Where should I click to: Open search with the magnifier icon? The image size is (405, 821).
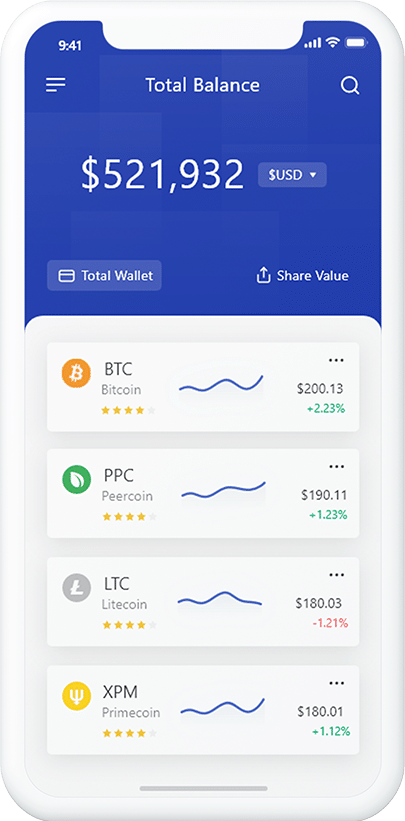[x=350, y=85]
